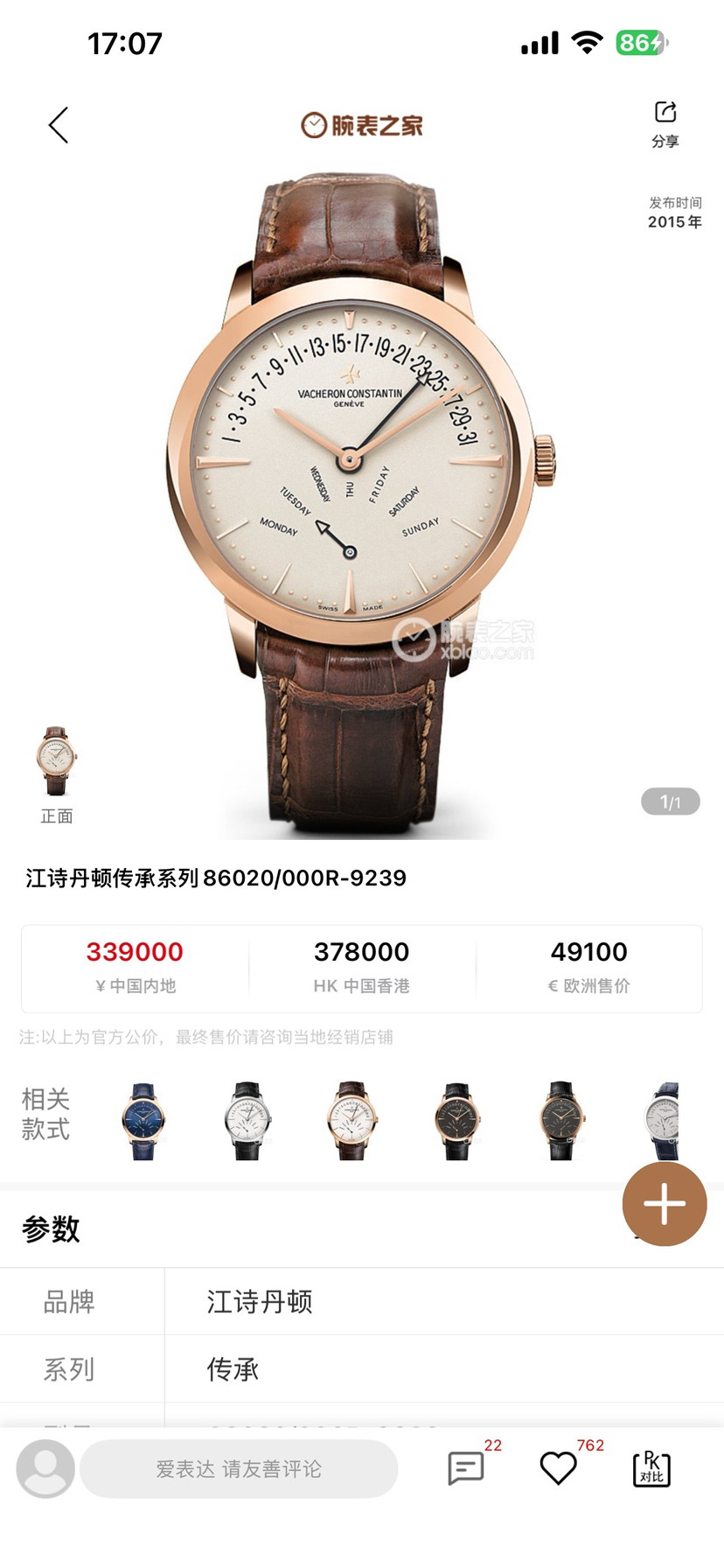
Task: Open the first related black dial gold watch
Action: (x=456, y=1121)
